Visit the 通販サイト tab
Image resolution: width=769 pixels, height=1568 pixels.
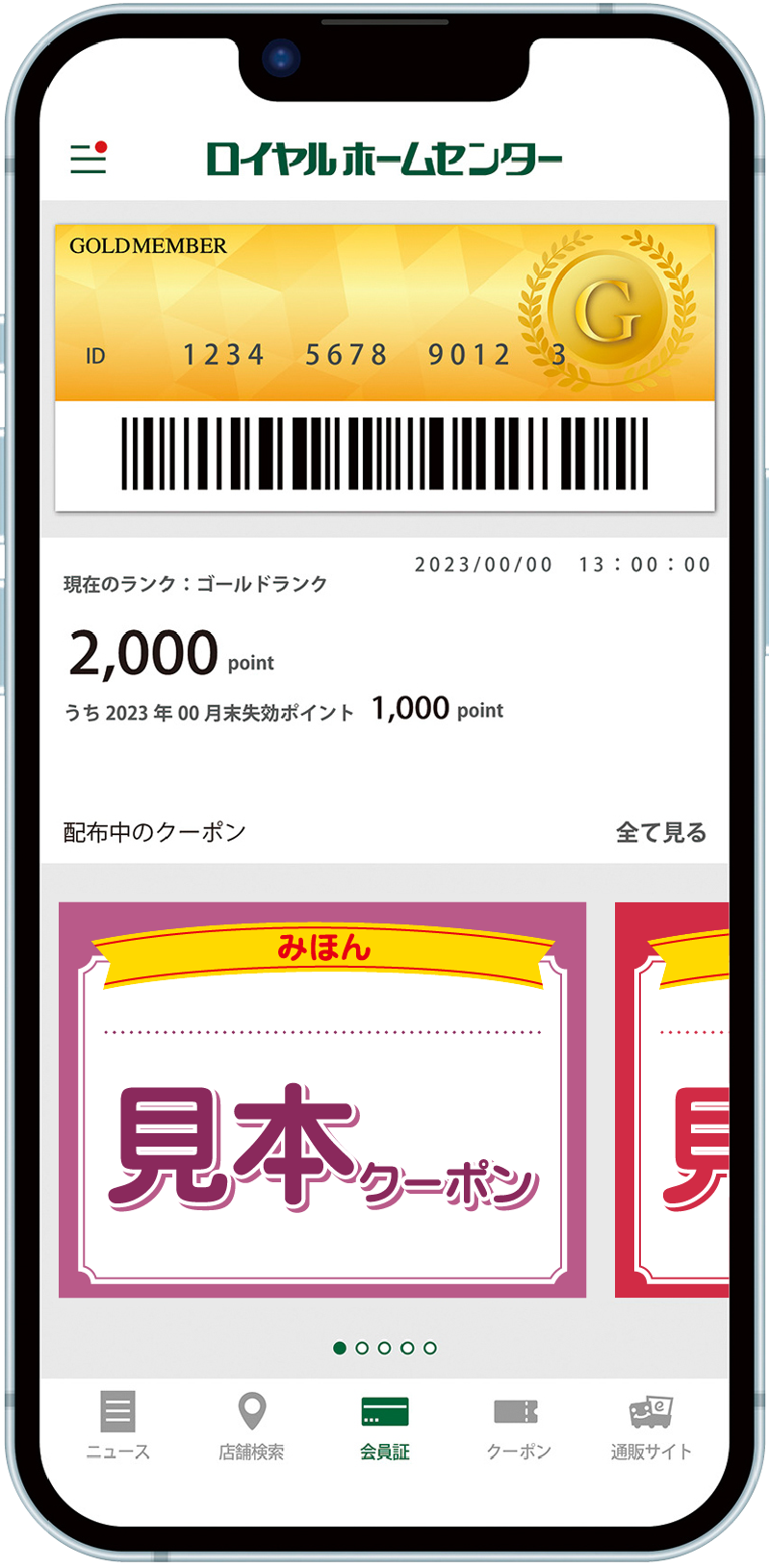click(651, 1426)
